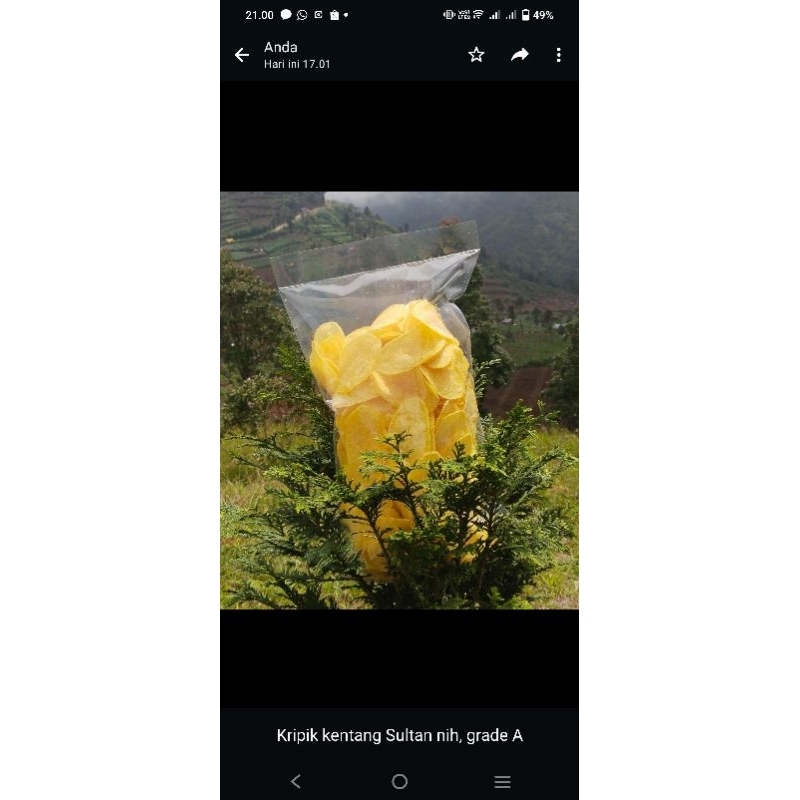Open the three-dot overflow menu

(558, 55)
